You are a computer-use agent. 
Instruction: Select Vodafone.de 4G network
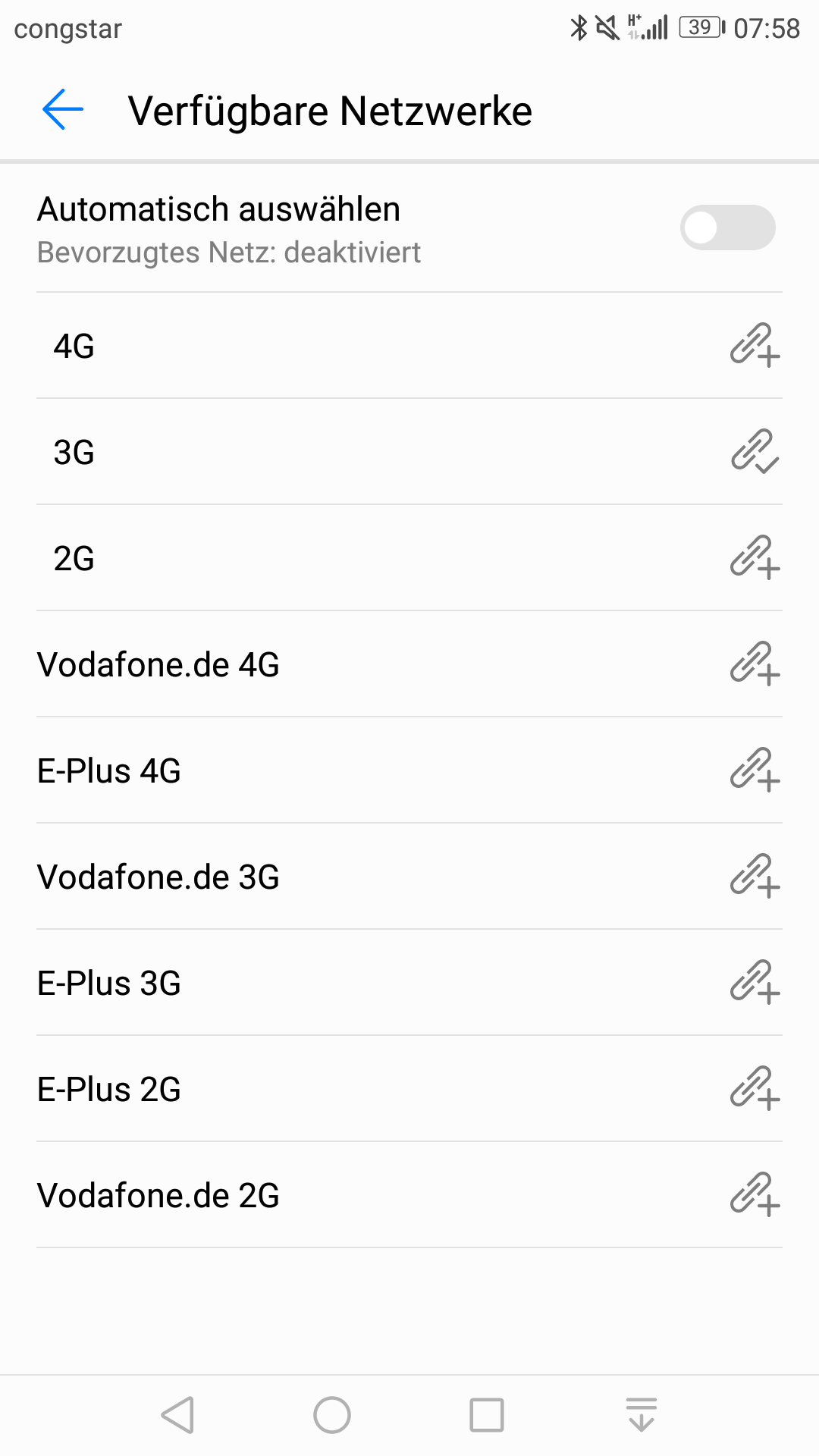point(409,664)
